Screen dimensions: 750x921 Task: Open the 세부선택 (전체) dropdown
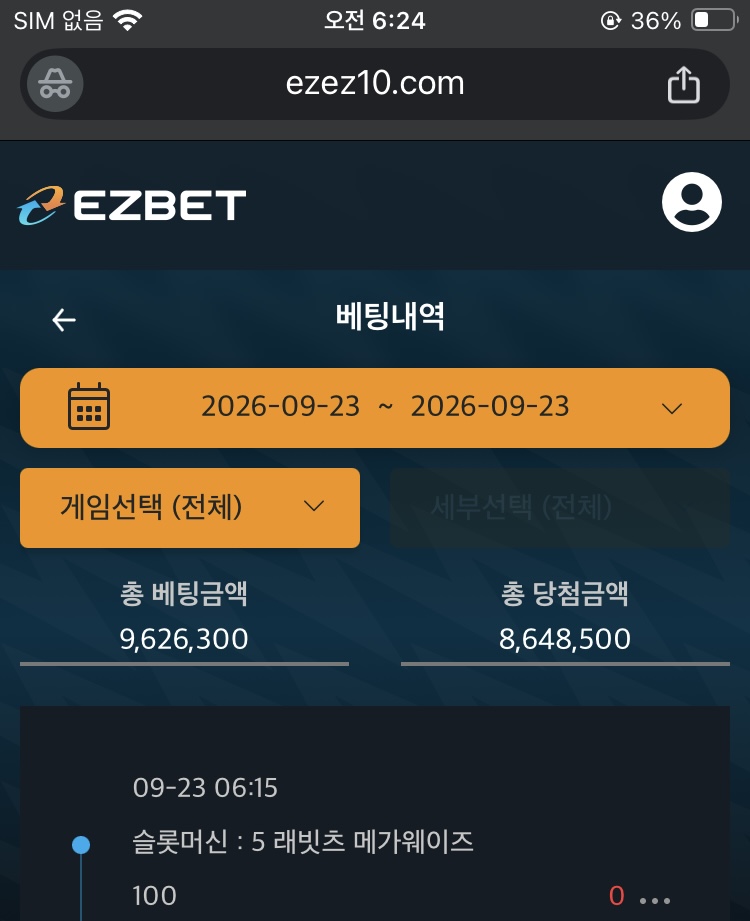coord(560,507)
